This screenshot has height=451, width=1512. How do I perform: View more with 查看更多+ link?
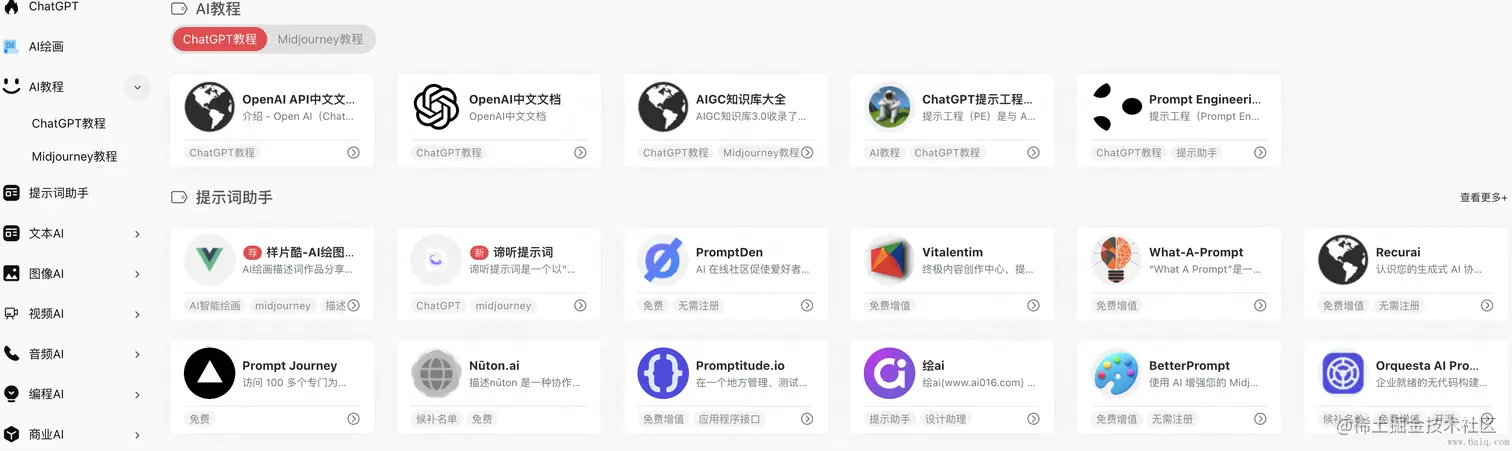[1483, 198]
